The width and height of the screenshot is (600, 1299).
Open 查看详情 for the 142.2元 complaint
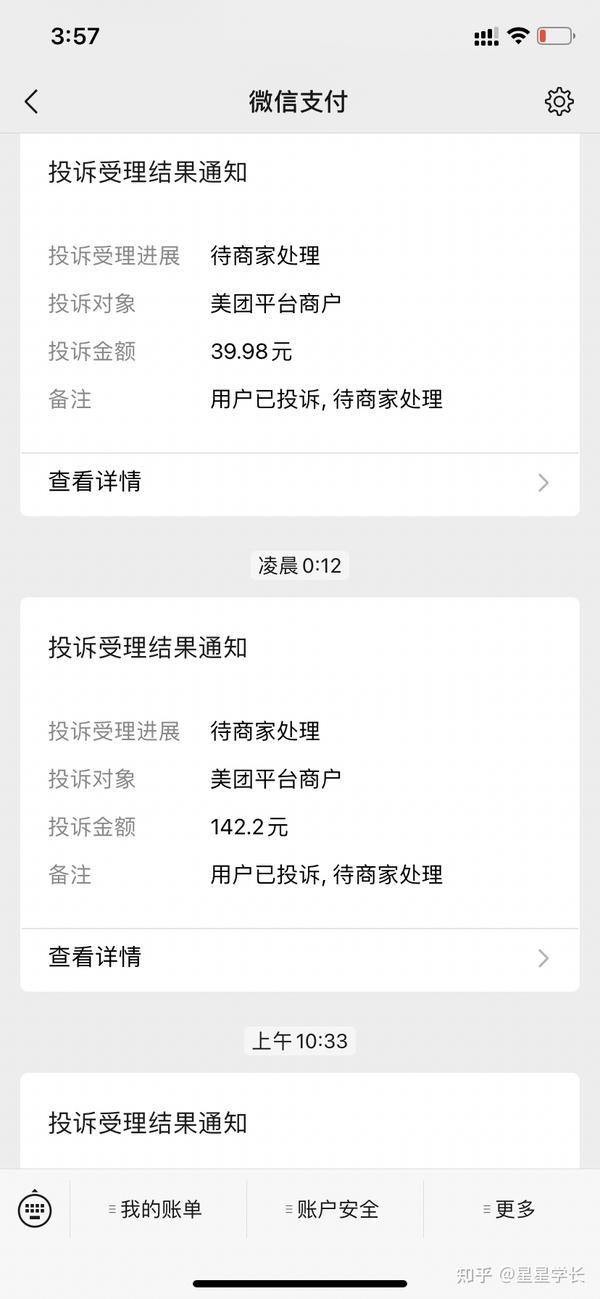pyautogui.click(x=300, y=957)
